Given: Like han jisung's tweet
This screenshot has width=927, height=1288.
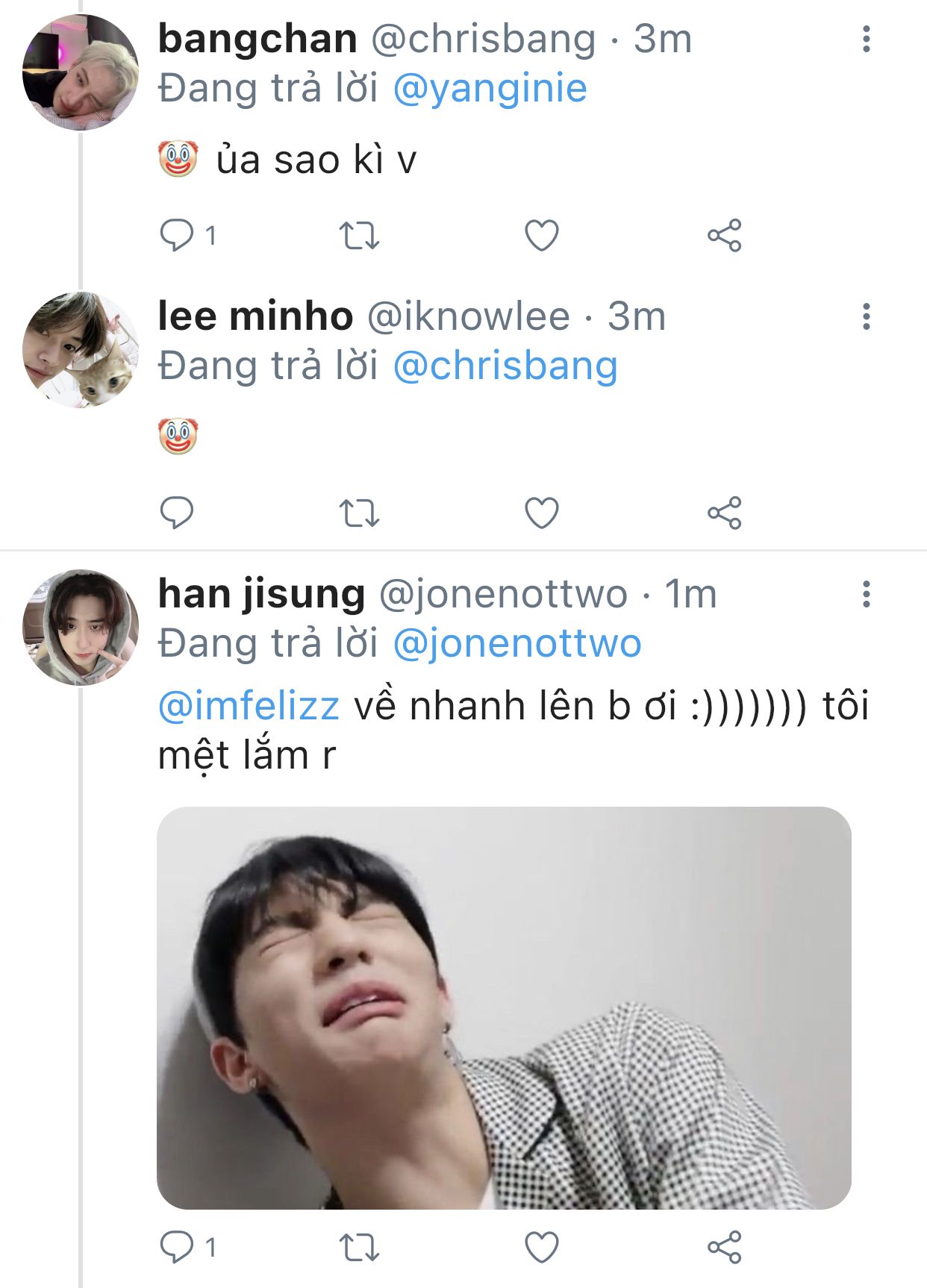Looking at the screenshot, I should point(541,1247).
